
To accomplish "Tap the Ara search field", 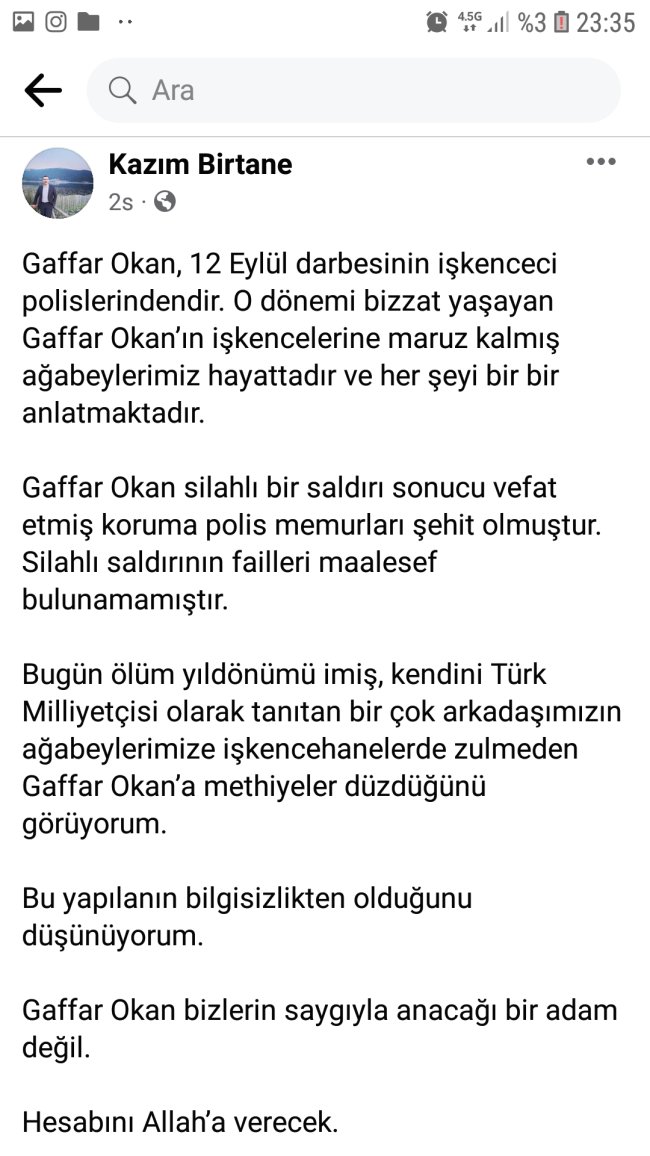I will pyautogui.click(x=353, y=91).
